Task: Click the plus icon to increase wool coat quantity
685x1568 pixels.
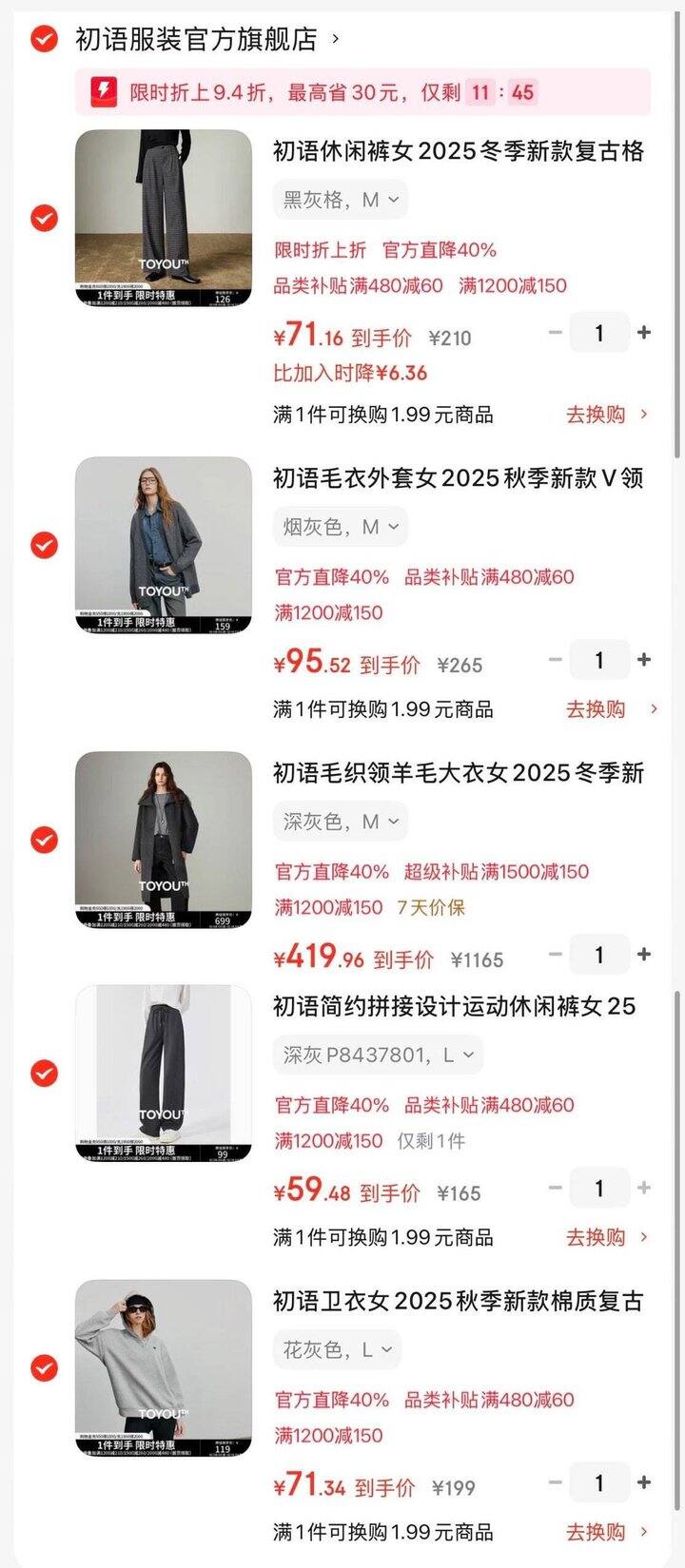Action: 646,954
